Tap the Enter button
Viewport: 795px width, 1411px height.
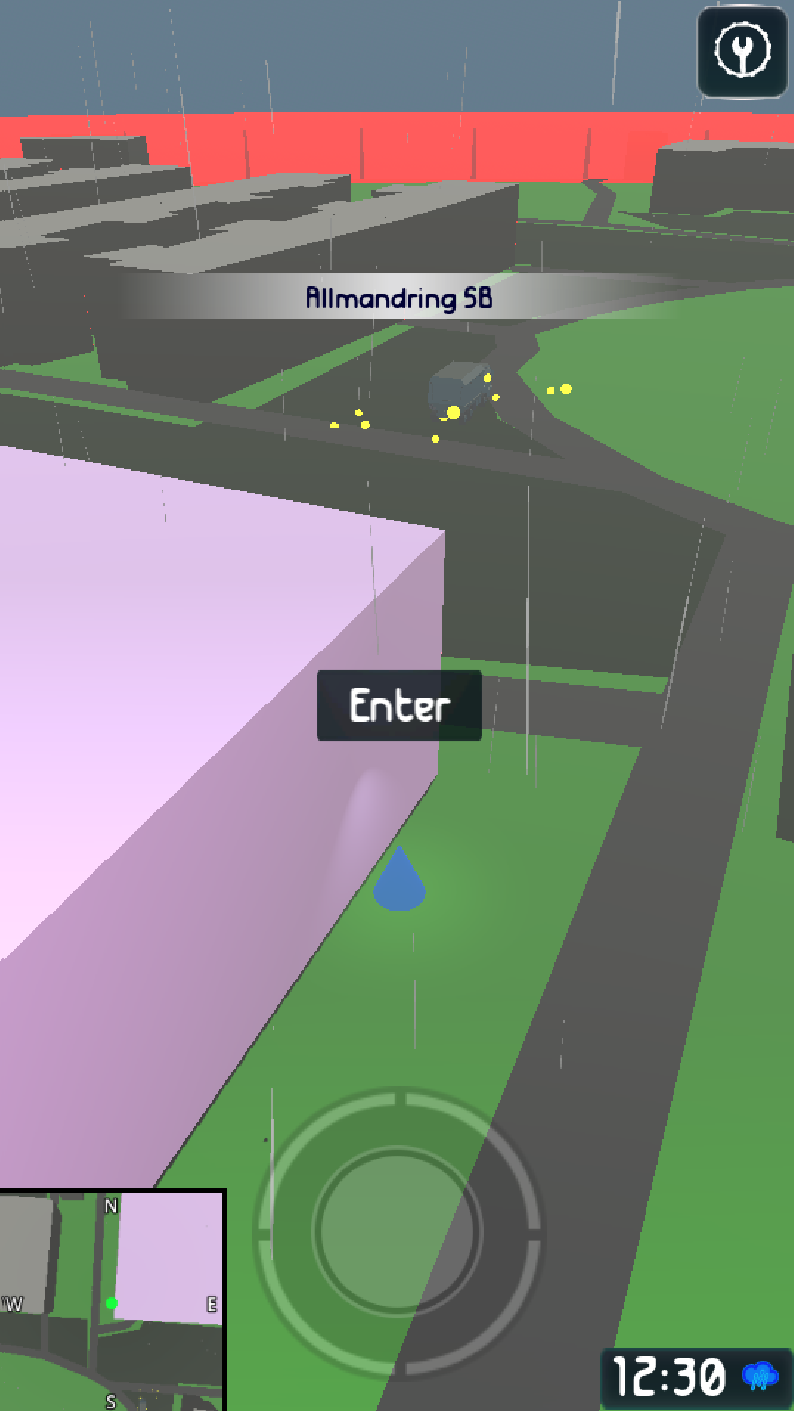pos(399,705)
